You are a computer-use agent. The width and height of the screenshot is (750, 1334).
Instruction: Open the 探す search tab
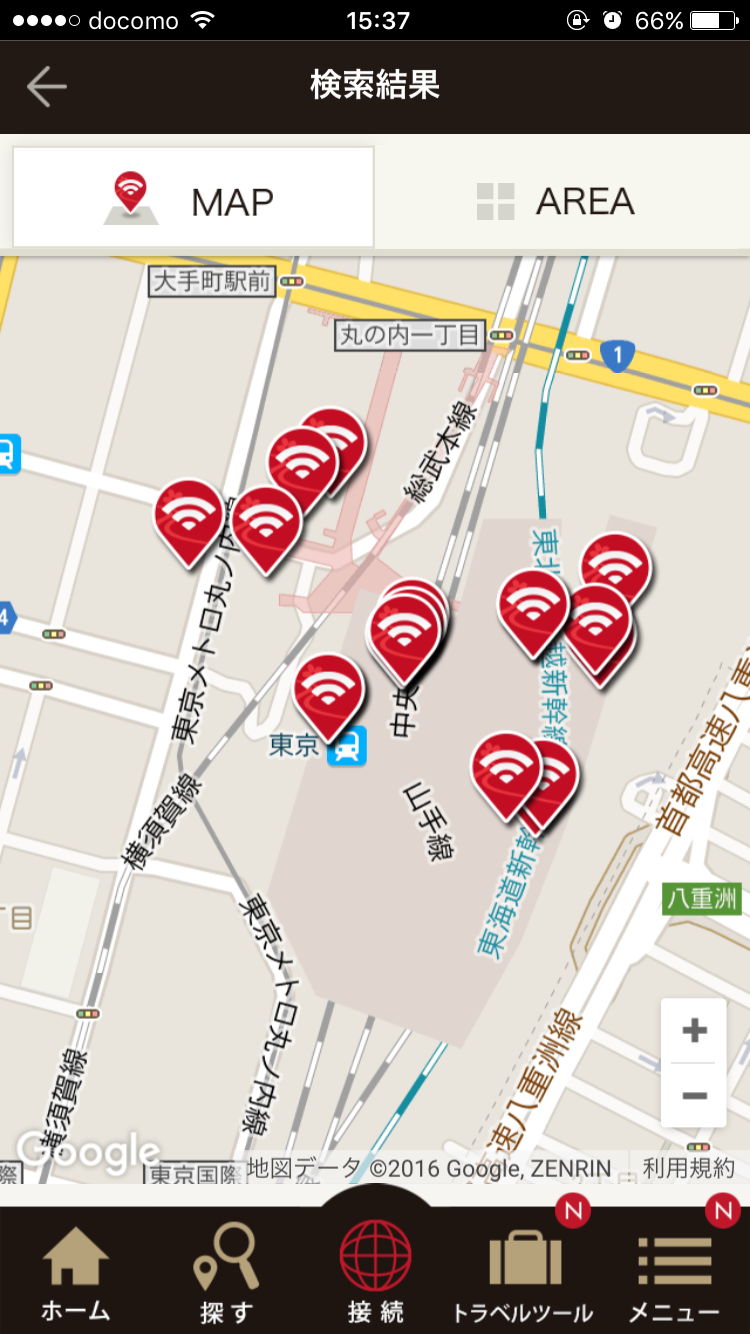[225, 1272]
